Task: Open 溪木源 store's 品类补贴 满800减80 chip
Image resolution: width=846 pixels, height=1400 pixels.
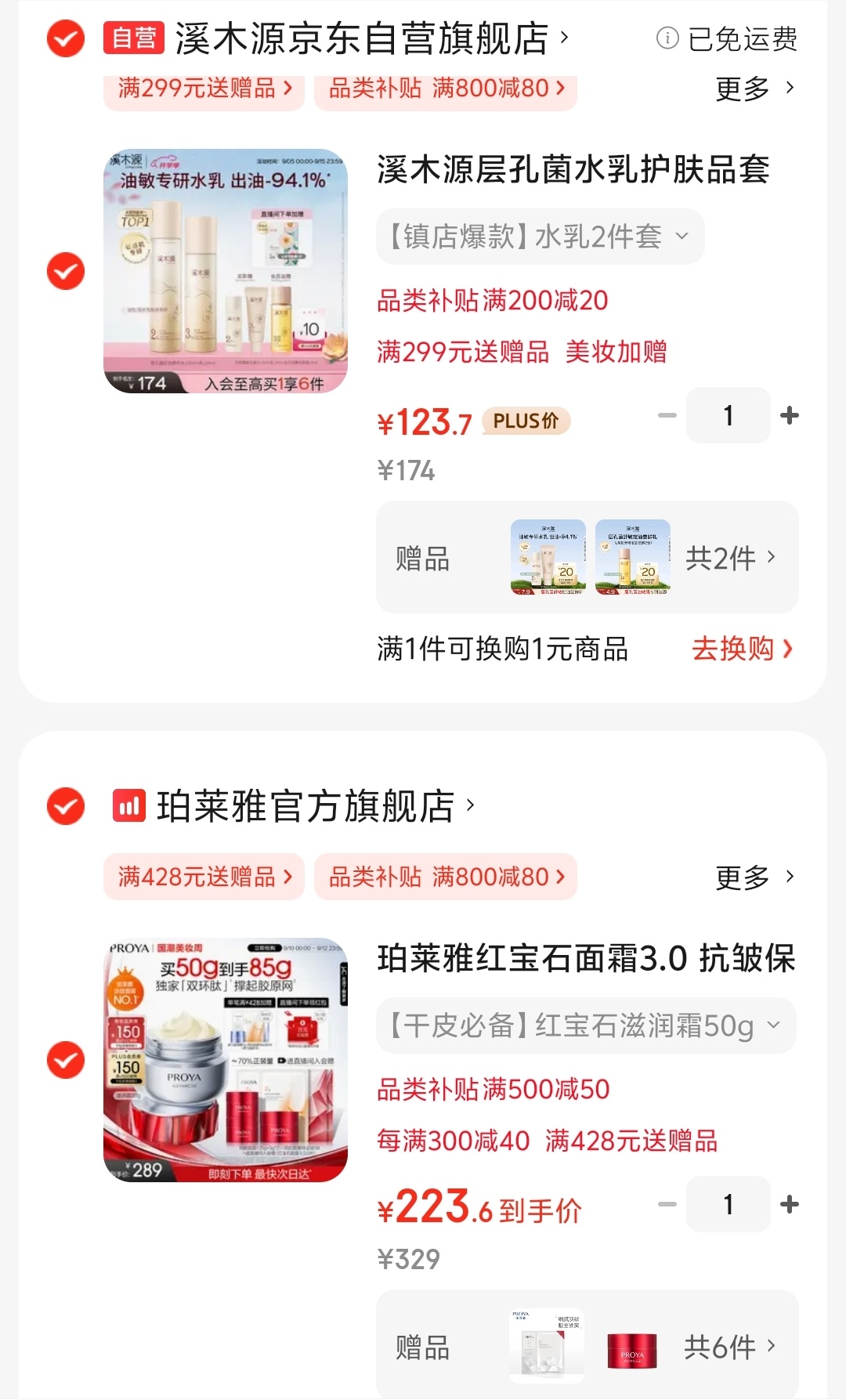Action: [445, 89]
